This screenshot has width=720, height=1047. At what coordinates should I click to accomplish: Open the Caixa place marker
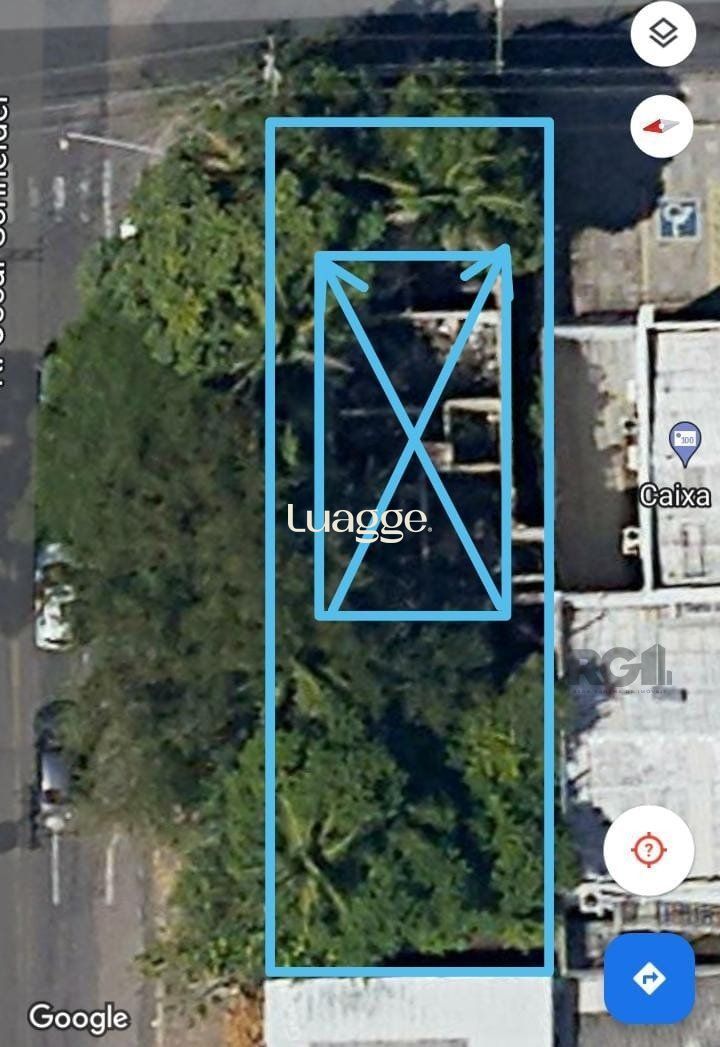click(685, 443)
